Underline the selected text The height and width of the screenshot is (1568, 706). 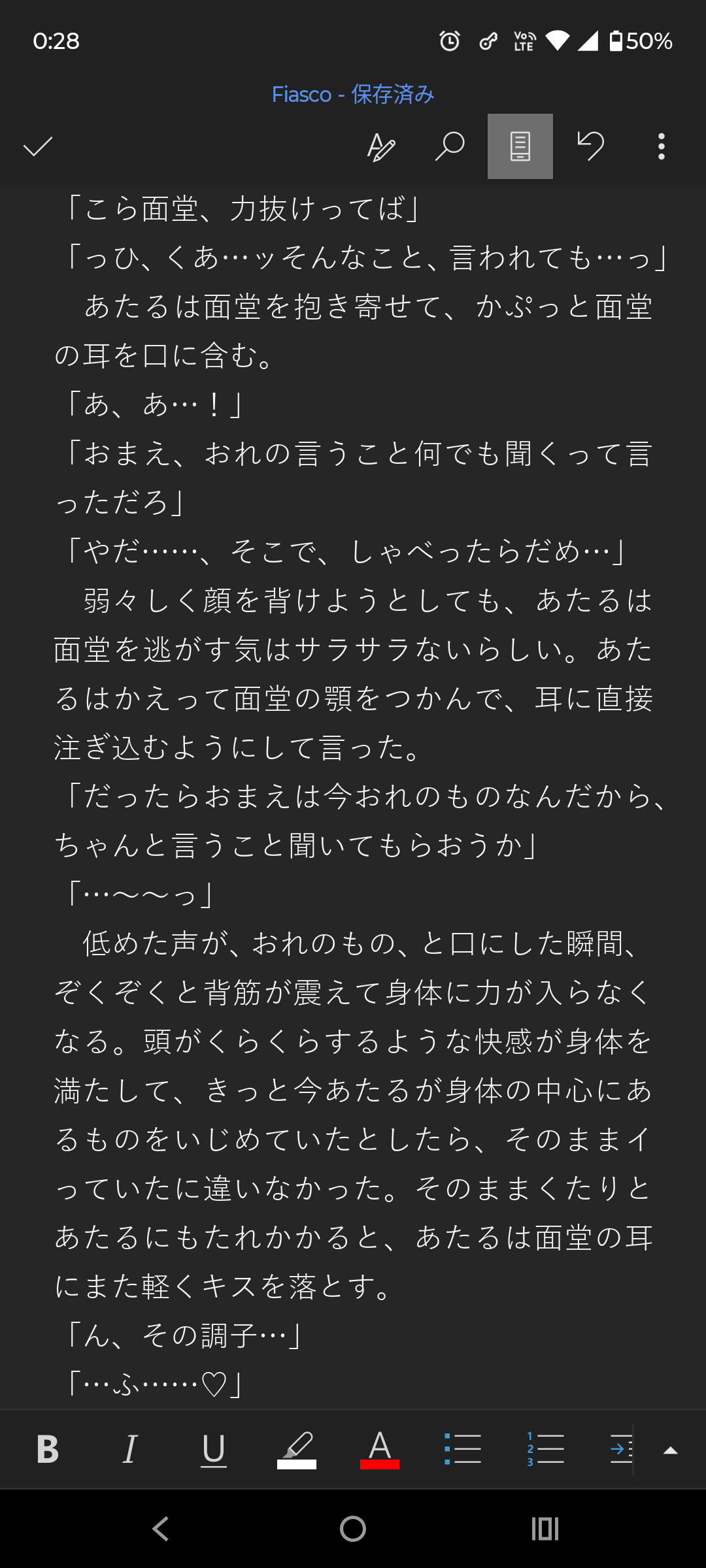pyautogui.click(x=214, y=1450)
